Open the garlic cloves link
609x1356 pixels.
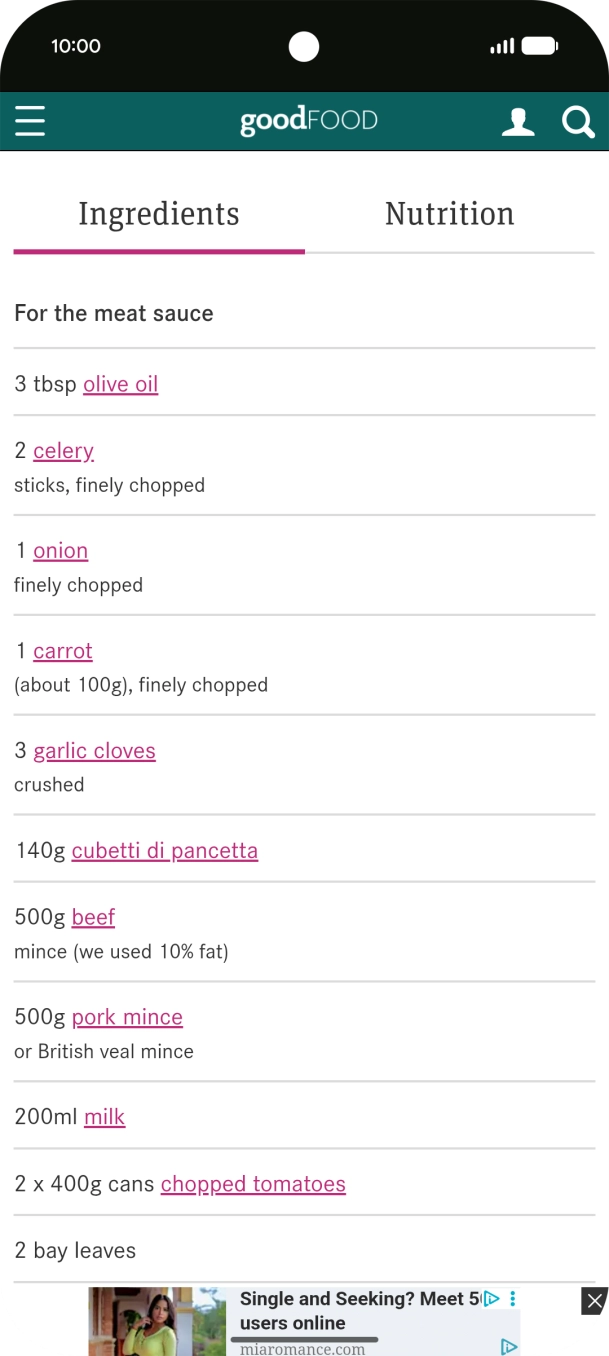click(94, 751)
